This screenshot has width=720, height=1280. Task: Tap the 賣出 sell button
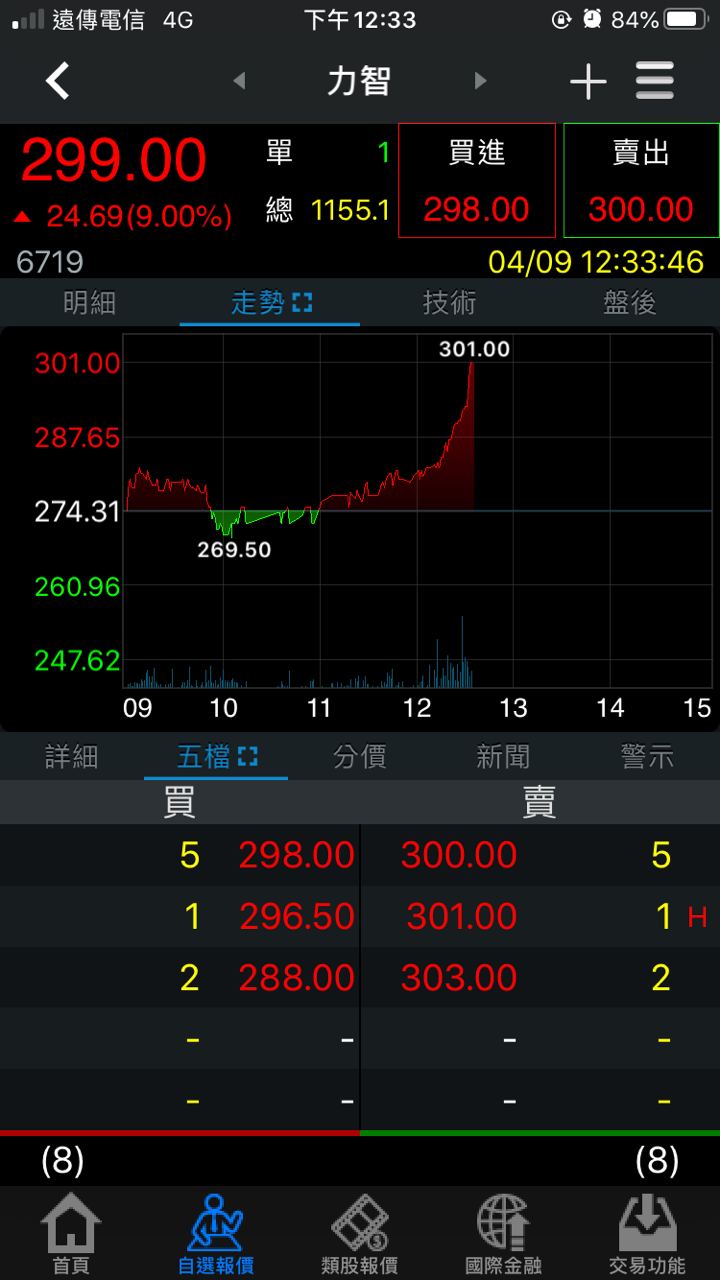pyautogui.click(x=641, y=181)
